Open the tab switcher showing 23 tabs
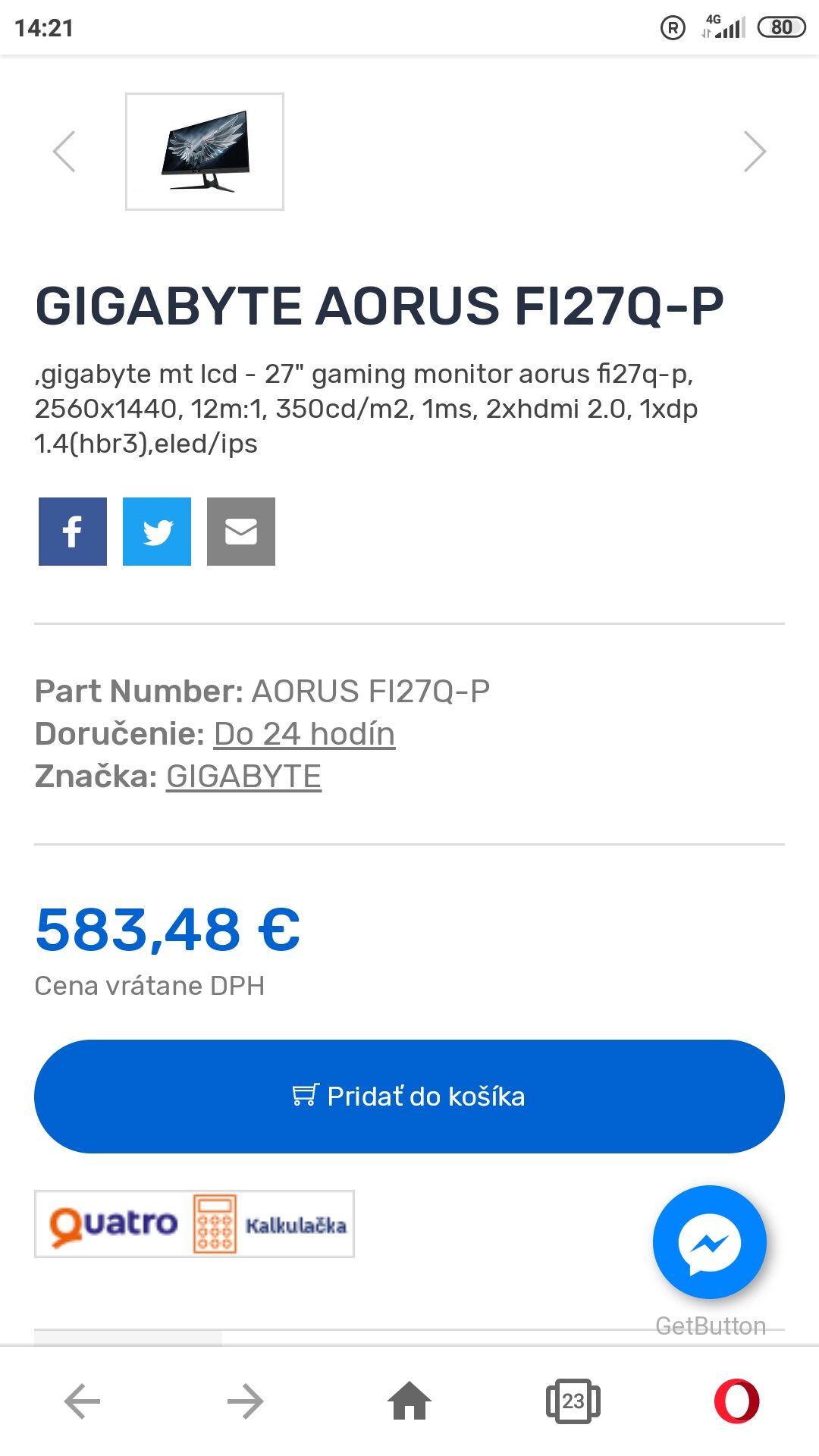Image resolution: width=819 pixels, height=1456 pixels. point(573,1401)
